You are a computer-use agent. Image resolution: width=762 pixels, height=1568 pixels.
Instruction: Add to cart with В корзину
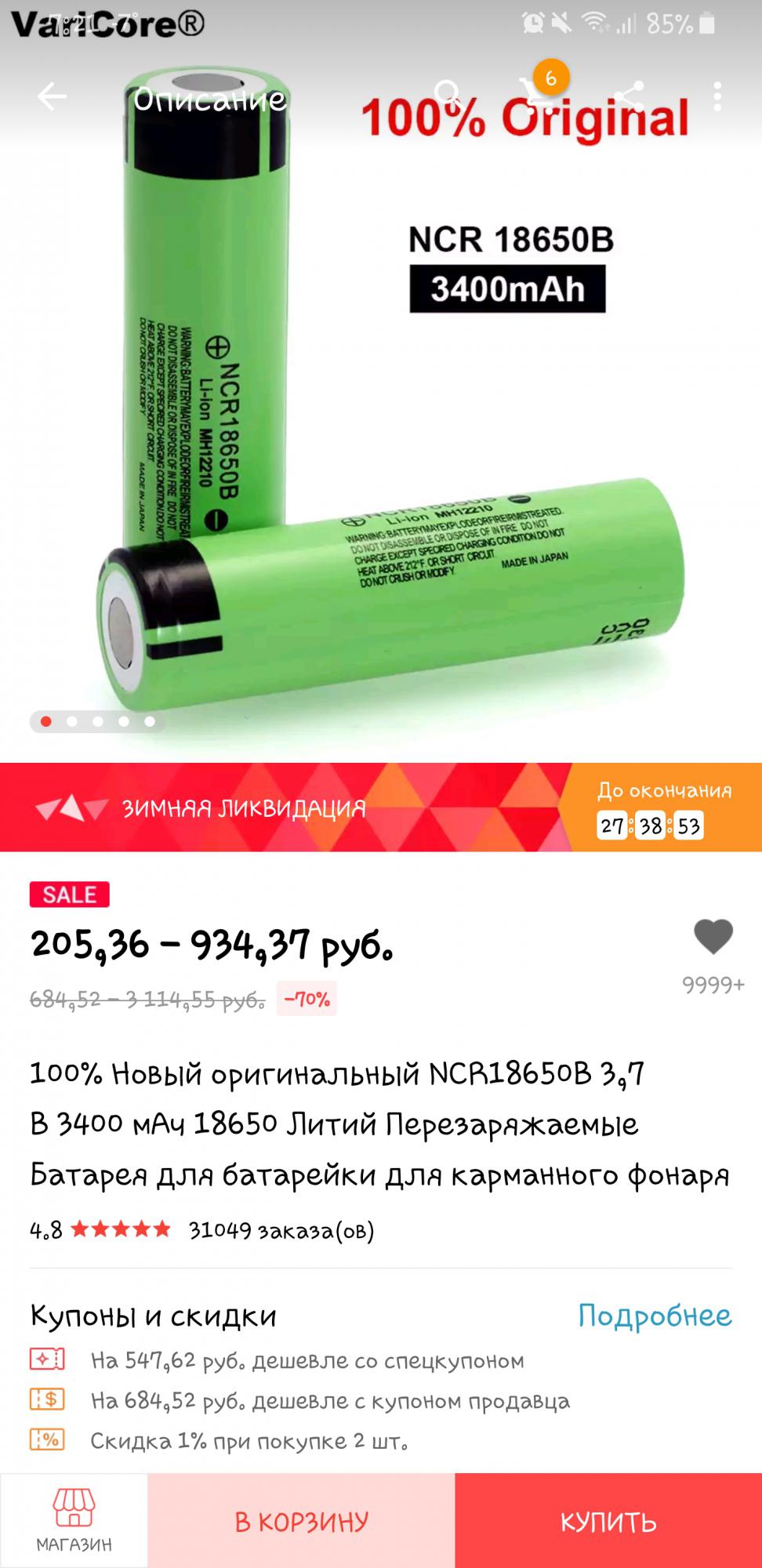coord(301,1521)
